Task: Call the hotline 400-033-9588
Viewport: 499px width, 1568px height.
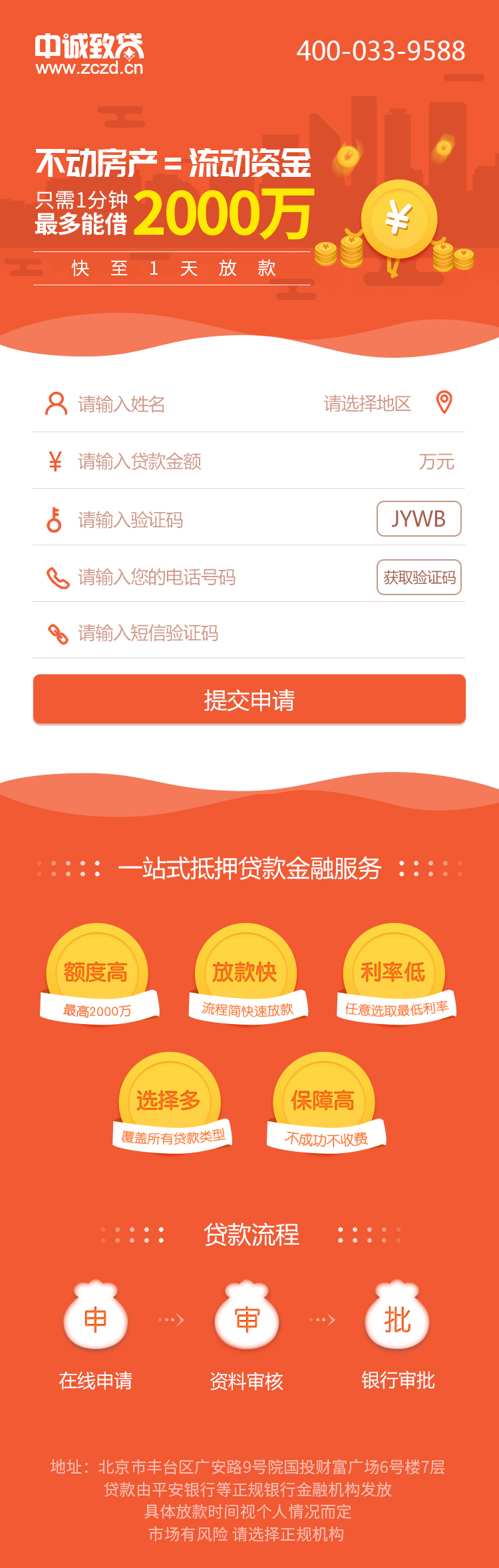Action: (381, 51)
